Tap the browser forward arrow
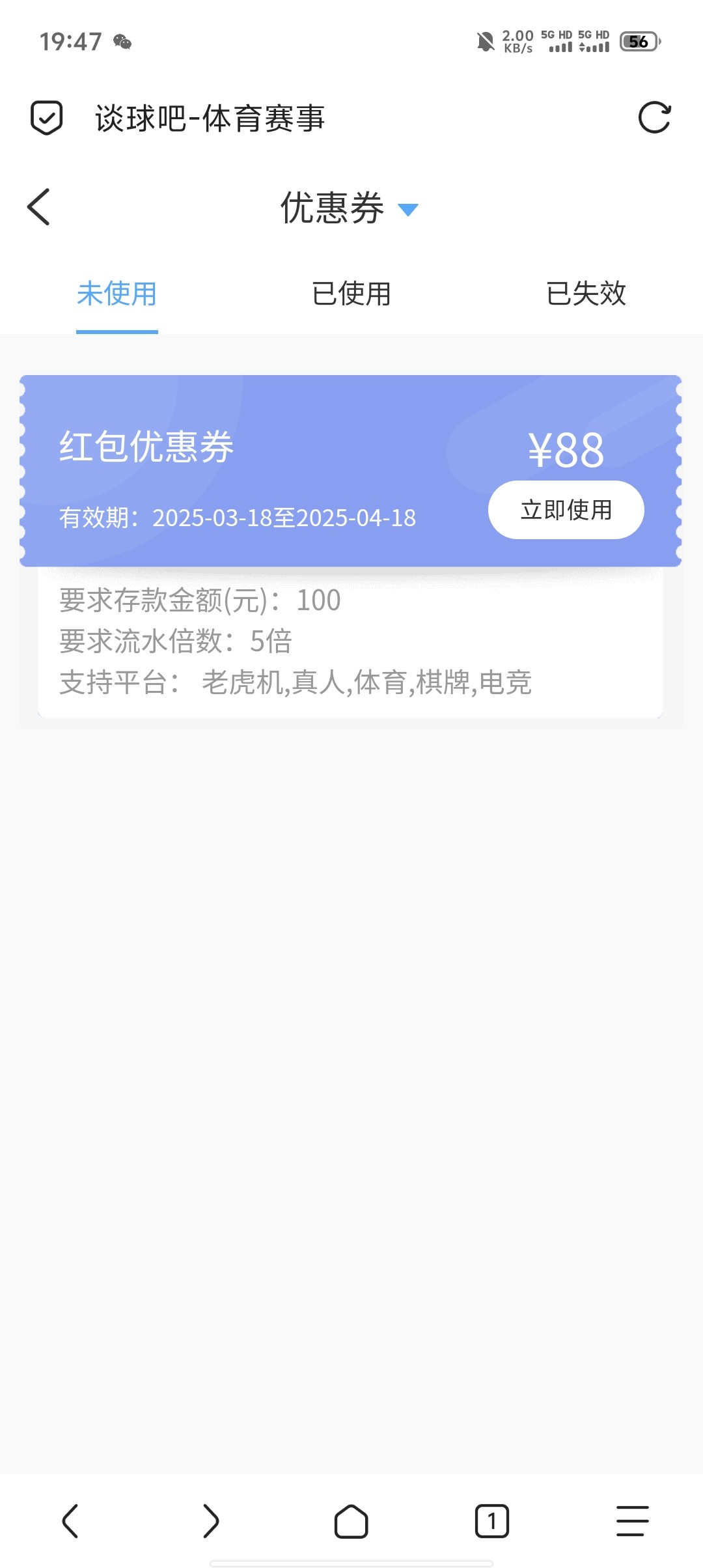 click(x=211, y=1521)
